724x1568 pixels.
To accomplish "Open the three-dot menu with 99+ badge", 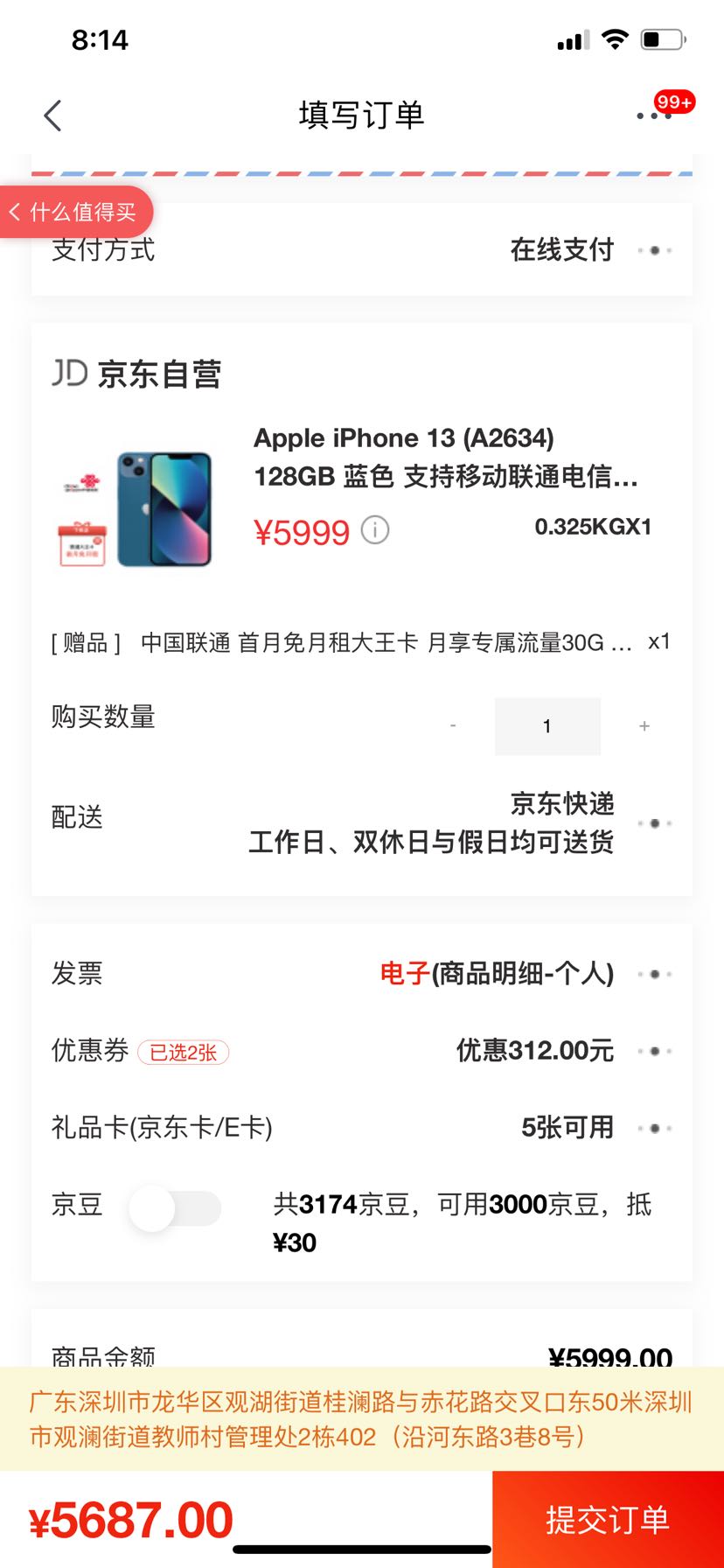I will point(654,115).
